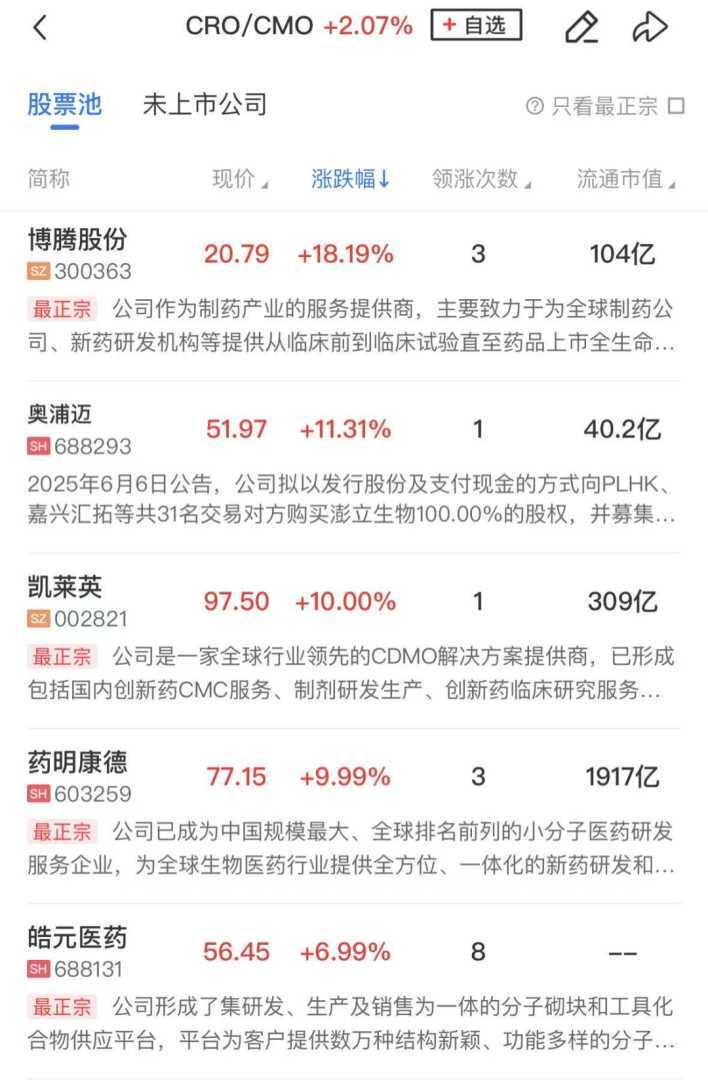
Task: Open the edit pencil icon
Action: [x=581, y=27]
